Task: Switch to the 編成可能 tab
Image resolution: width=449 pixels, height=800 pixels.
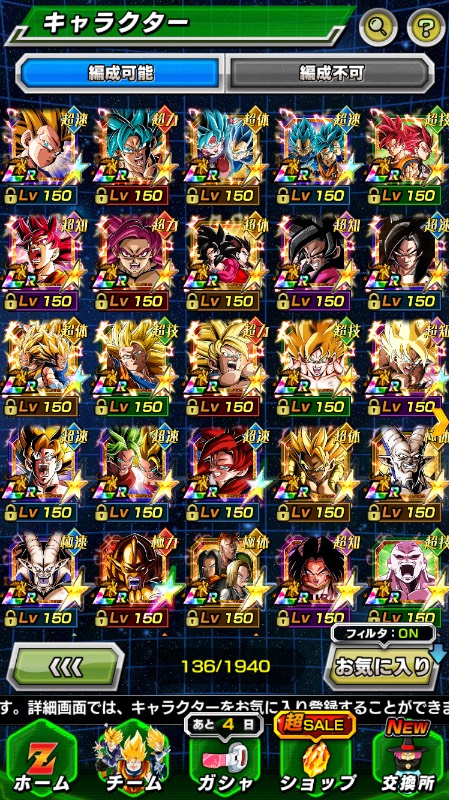Action: pyautogui.click(x=120, y=74)
